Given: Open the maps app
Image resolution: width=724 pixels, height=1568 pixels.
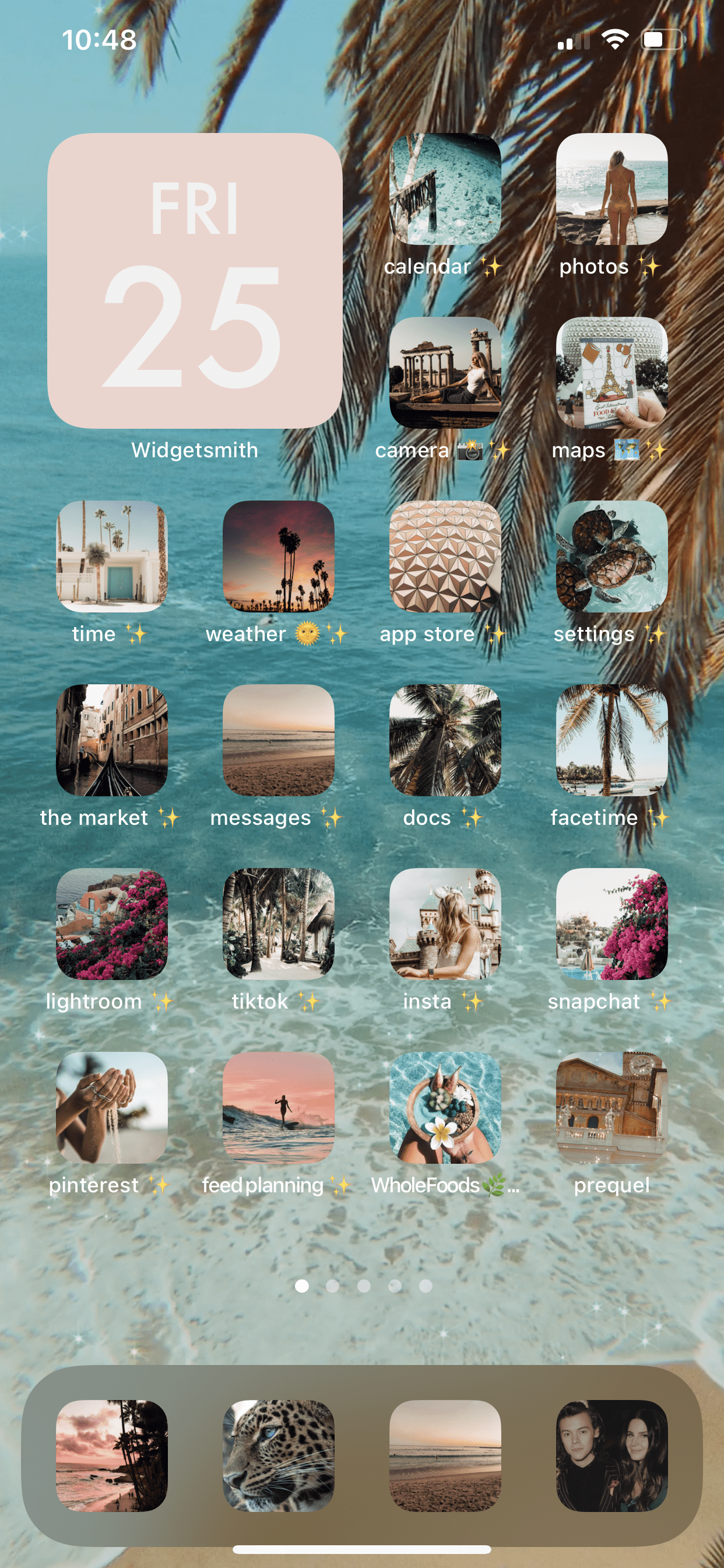Looking at the screenshot, I should (x=611, y=376).
